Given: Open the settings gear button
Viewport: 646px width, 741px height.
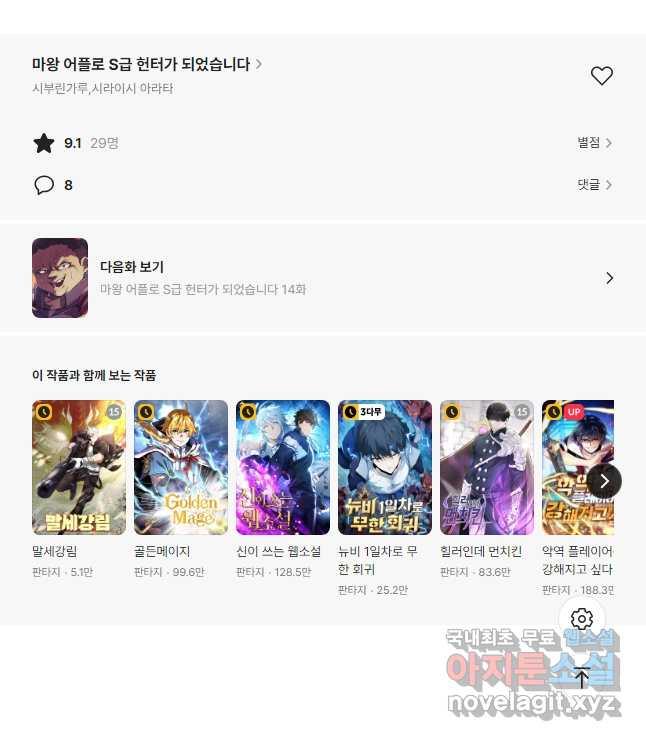Looking at the screenshot, I should coord(582,619).
